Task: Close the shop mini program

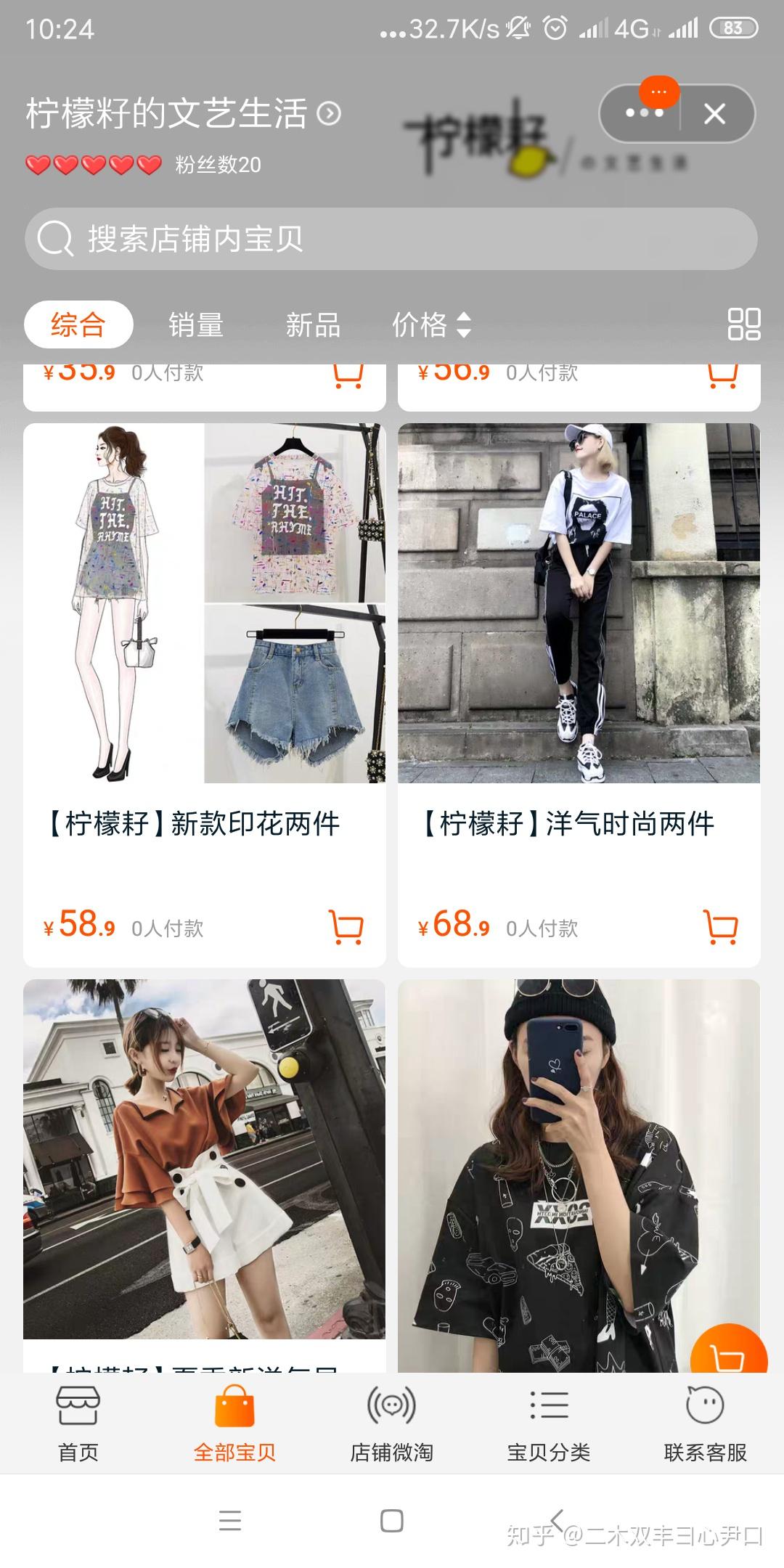Action: 715,113
